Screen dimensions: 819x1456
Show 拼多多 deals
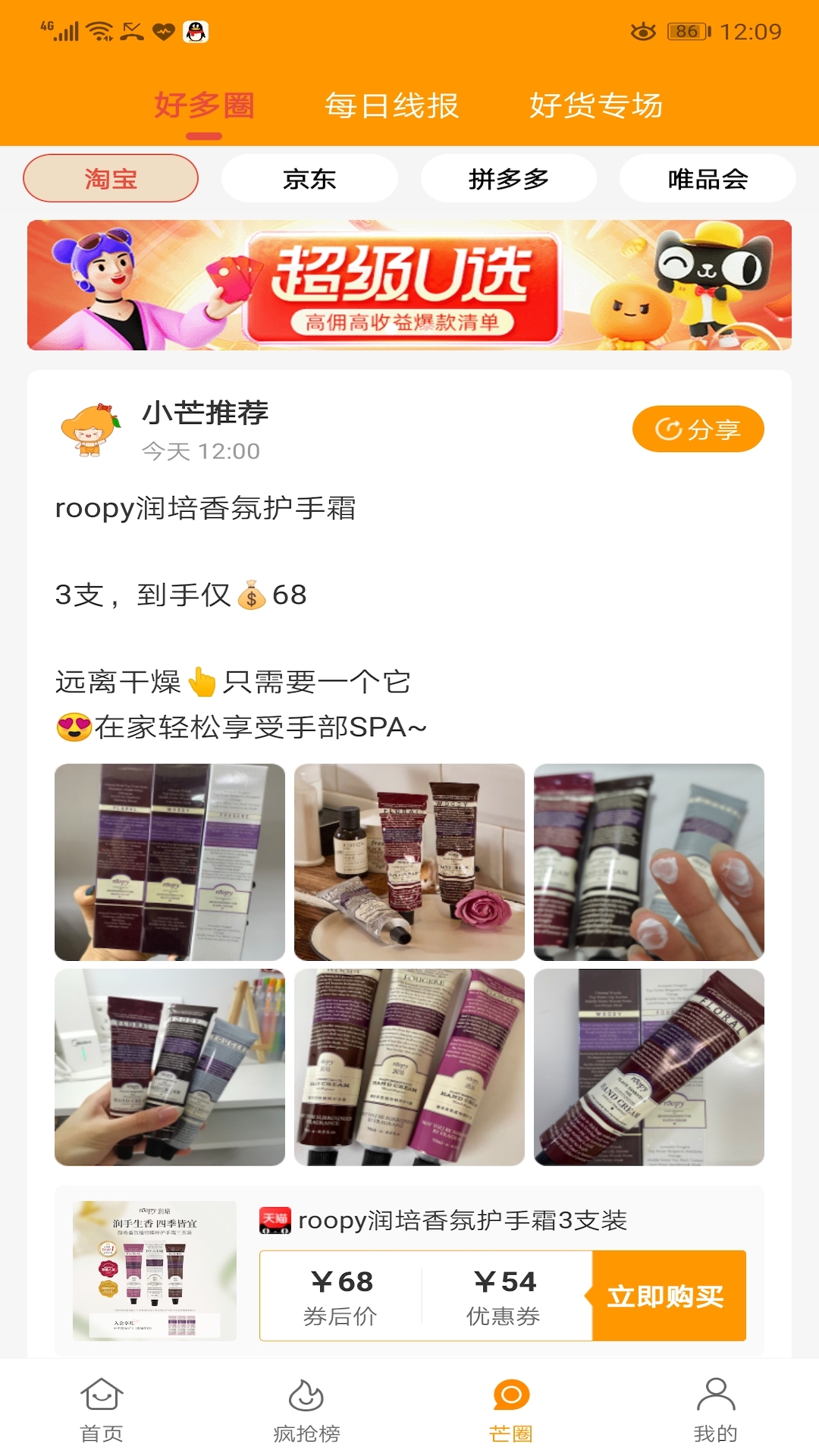508,179
